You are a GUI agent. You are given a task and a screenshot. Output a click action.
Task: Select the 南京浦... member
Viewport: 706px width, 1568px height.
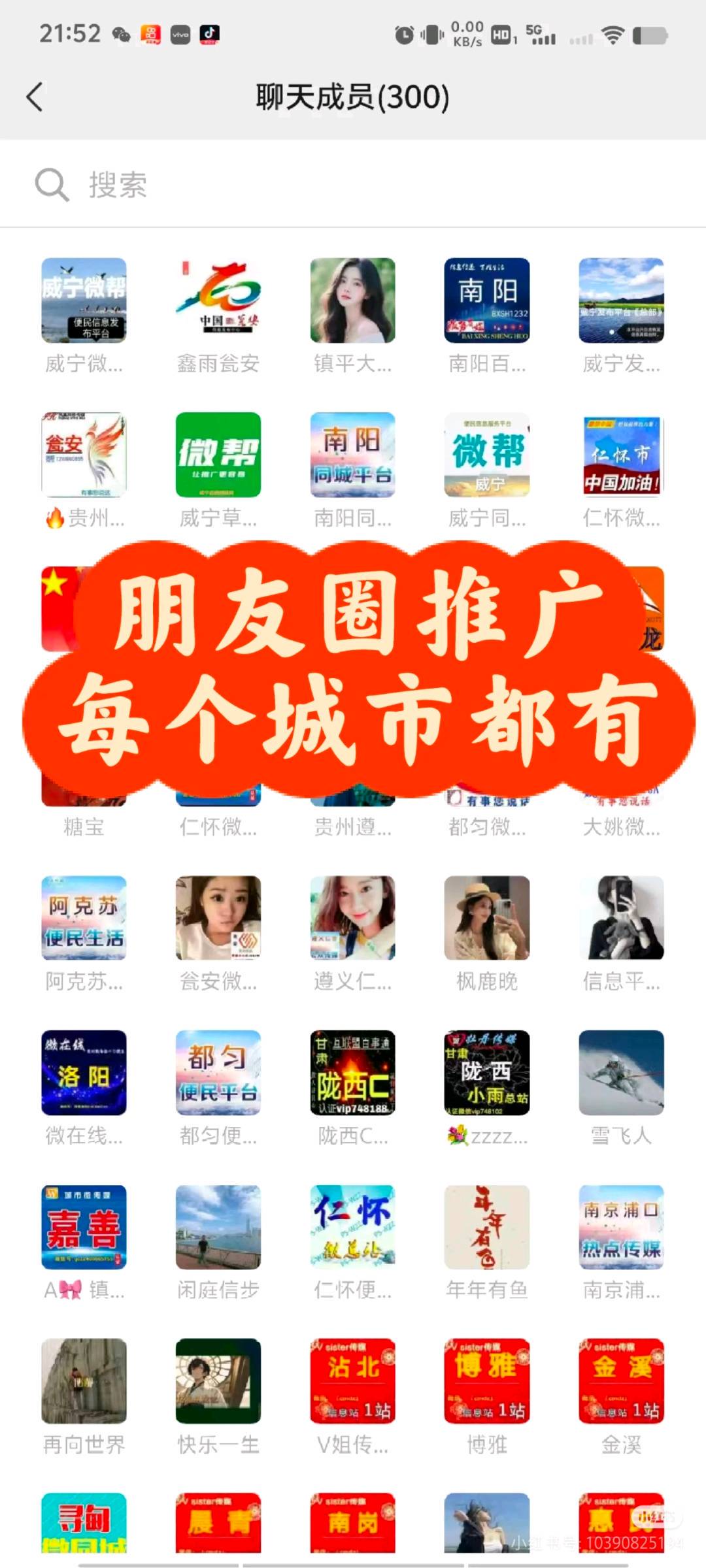(621, 1227)
